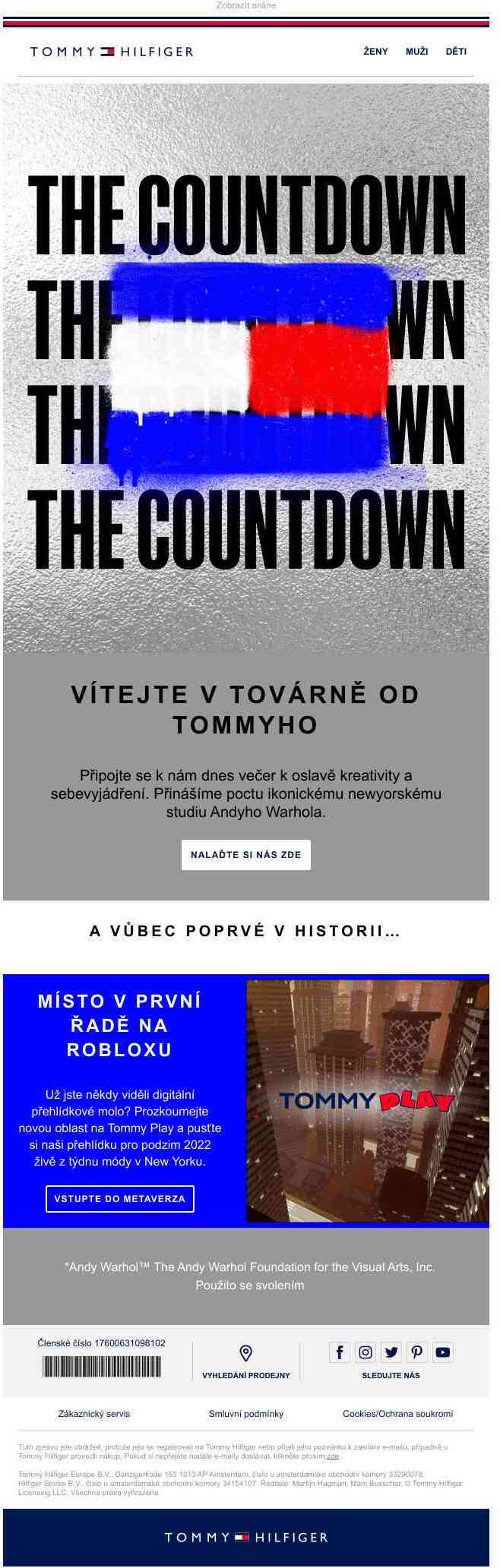Open the Pinterest profile icon
Image resolution: width=500 pixels, height=1568 pixels.
[x=417, y=1352]
